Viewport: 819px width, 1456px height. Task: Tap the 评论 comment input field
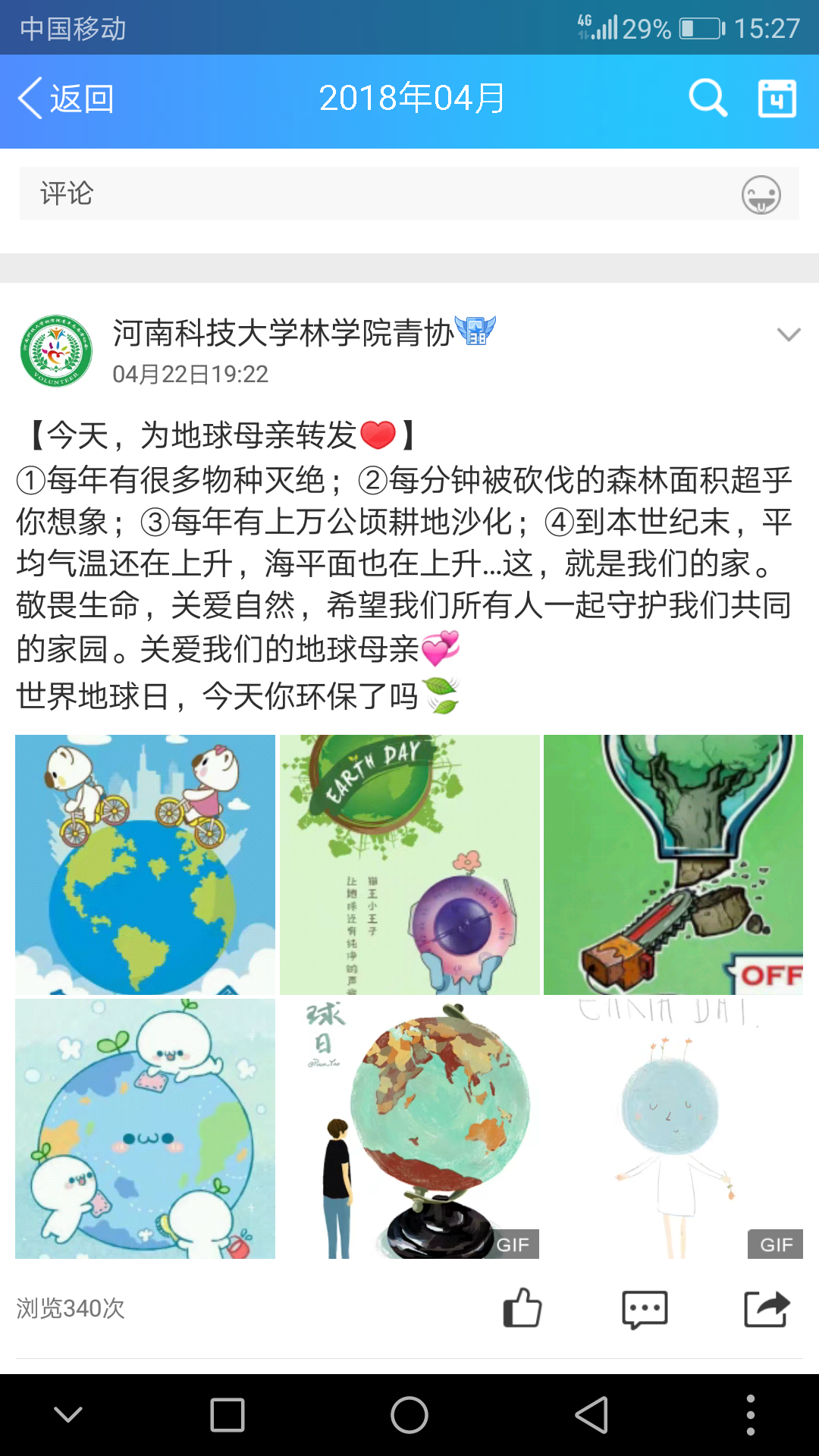(379, 194)
